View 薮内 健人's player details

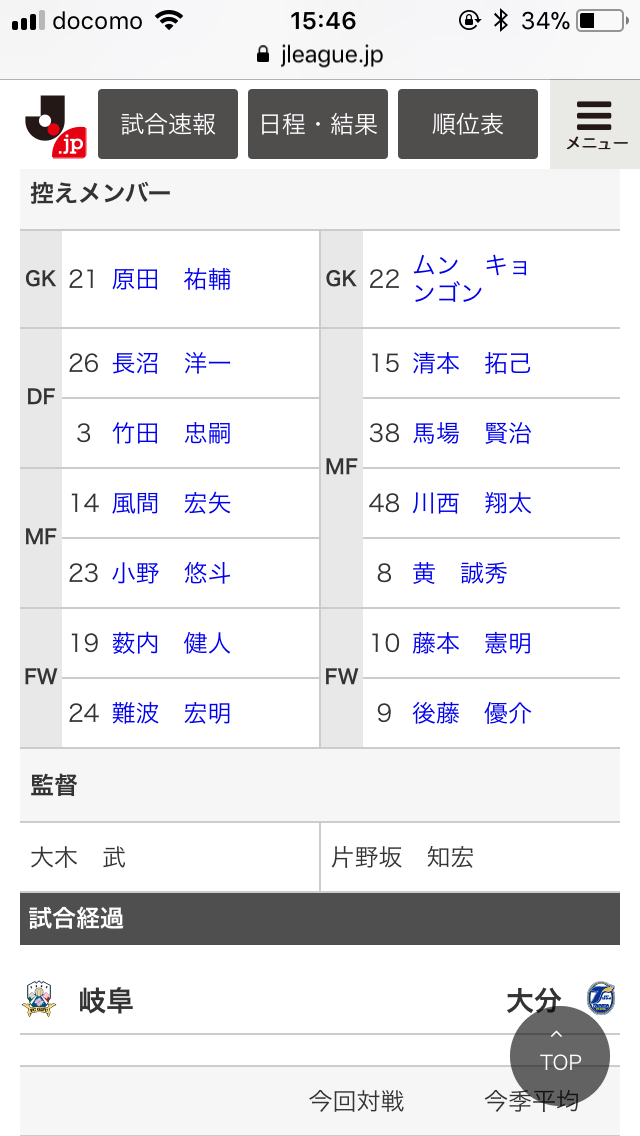[171, 643]
